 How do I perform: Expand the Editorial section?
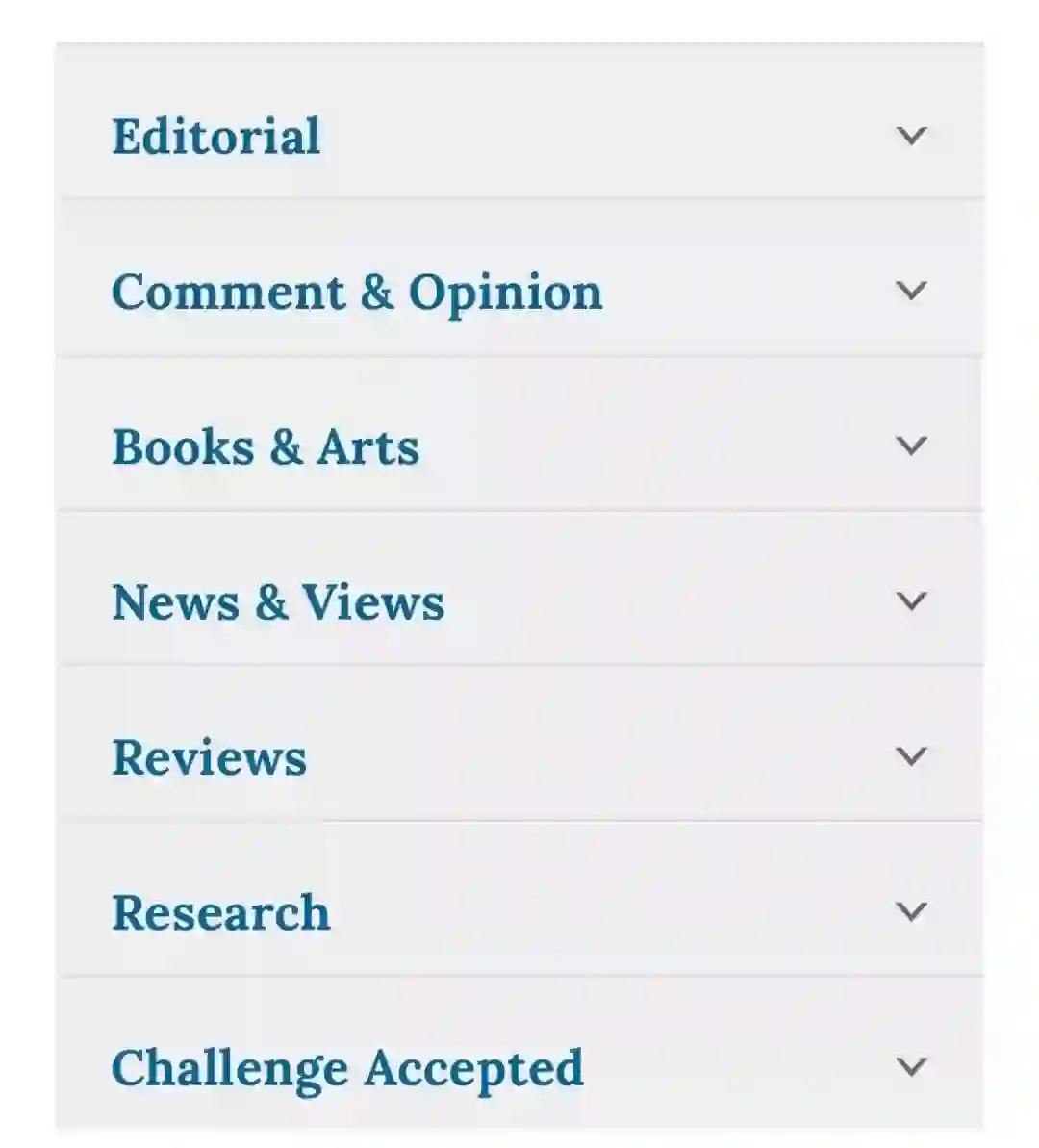click(910, 135)
